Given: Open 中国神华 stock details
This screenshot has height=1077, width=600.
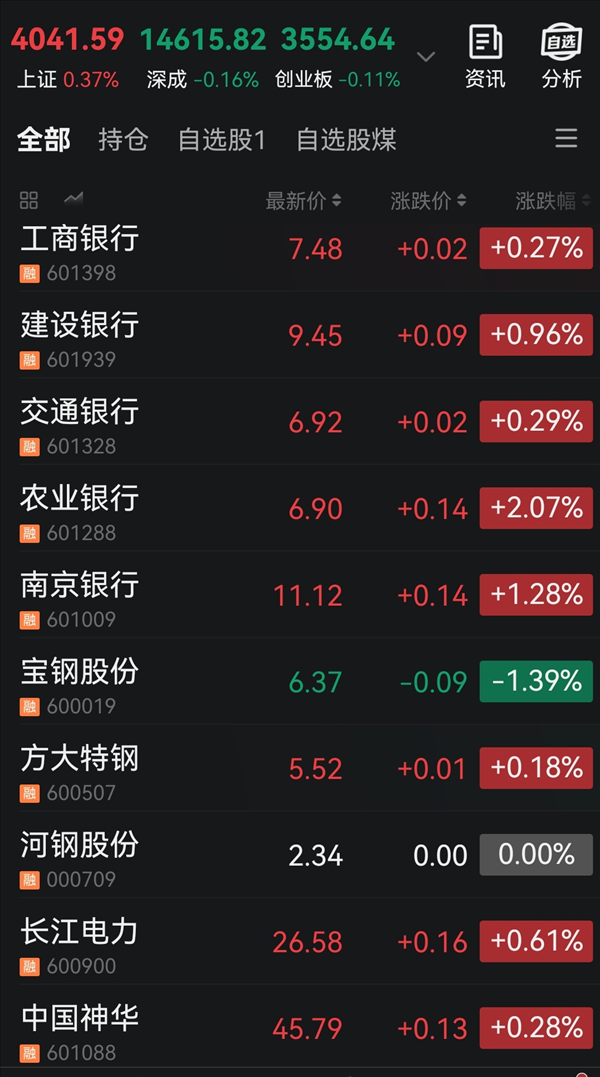Looking at the screenshot, I should (80, 1029).
